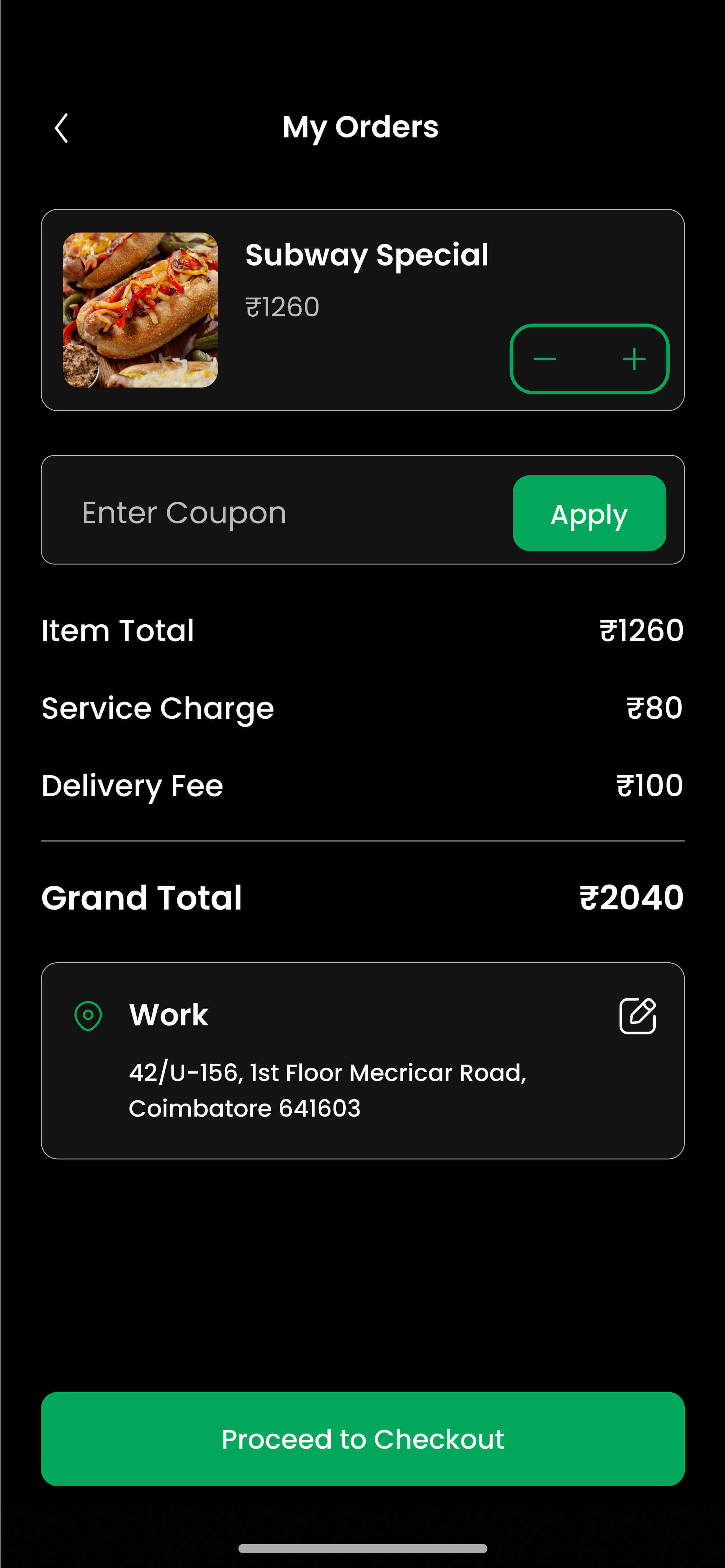The image size is (725, 1568).
Task: Open the Subway Special item image
Action: pyautogui.click(x=140, y=310)
